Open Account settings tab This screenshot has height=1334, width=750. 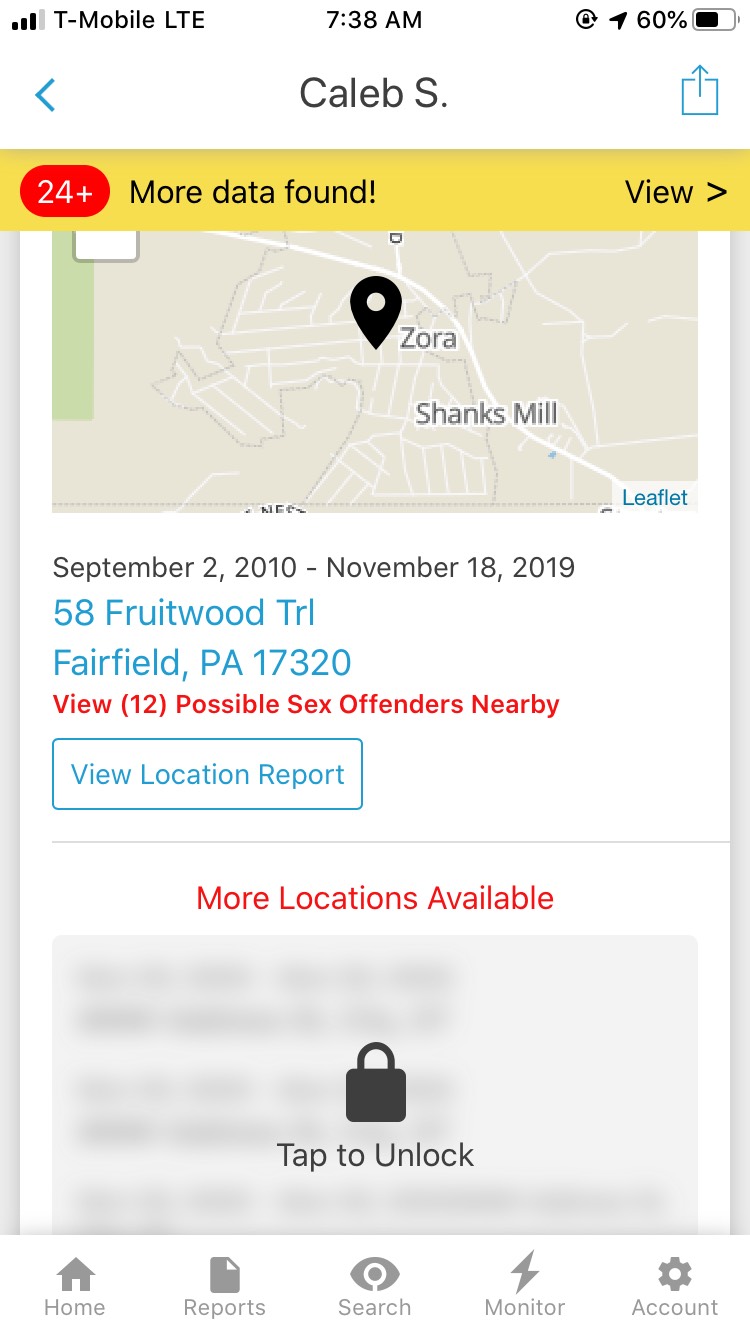click(x=675, y=1288)
